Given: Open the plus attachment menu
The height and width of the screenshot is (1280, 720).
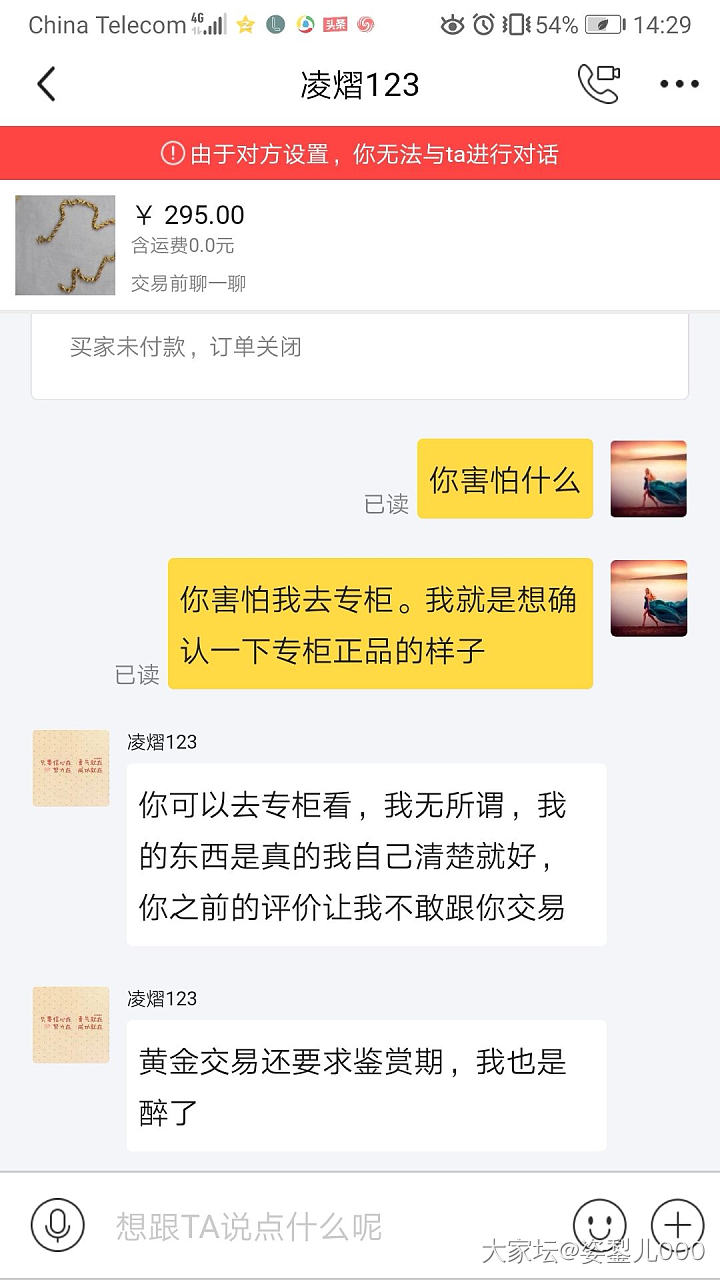Looking at the screenshot, I should pyautogui.click(x=677, y=1225).
